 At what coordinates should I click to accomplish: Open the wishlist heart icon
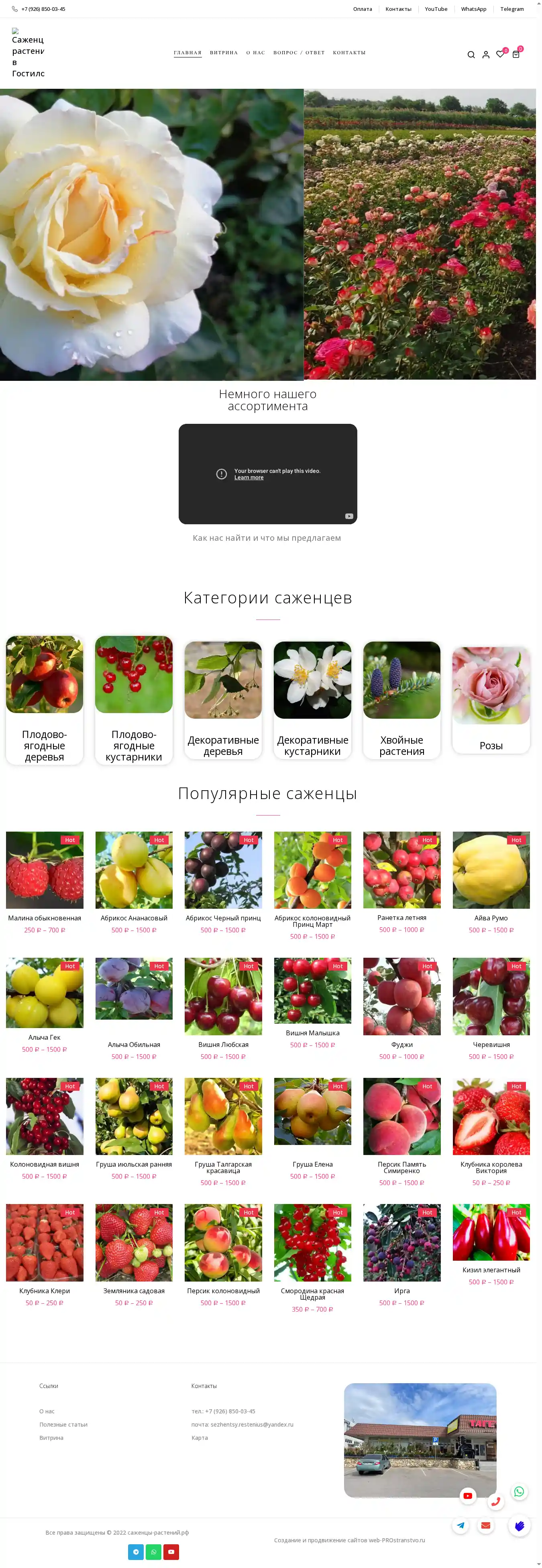(500, 54)
